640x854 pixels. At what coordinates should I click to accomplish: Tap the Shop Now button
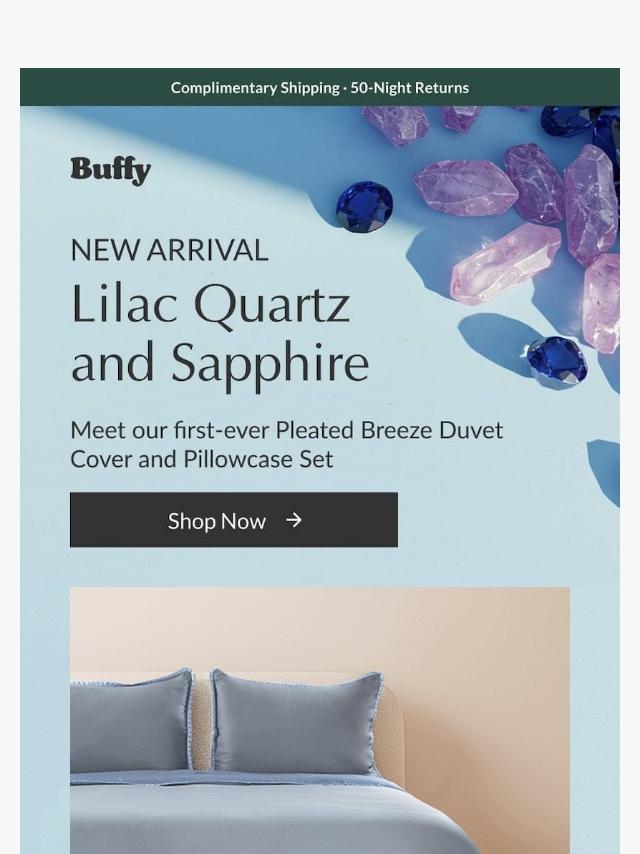pos(233,520)
